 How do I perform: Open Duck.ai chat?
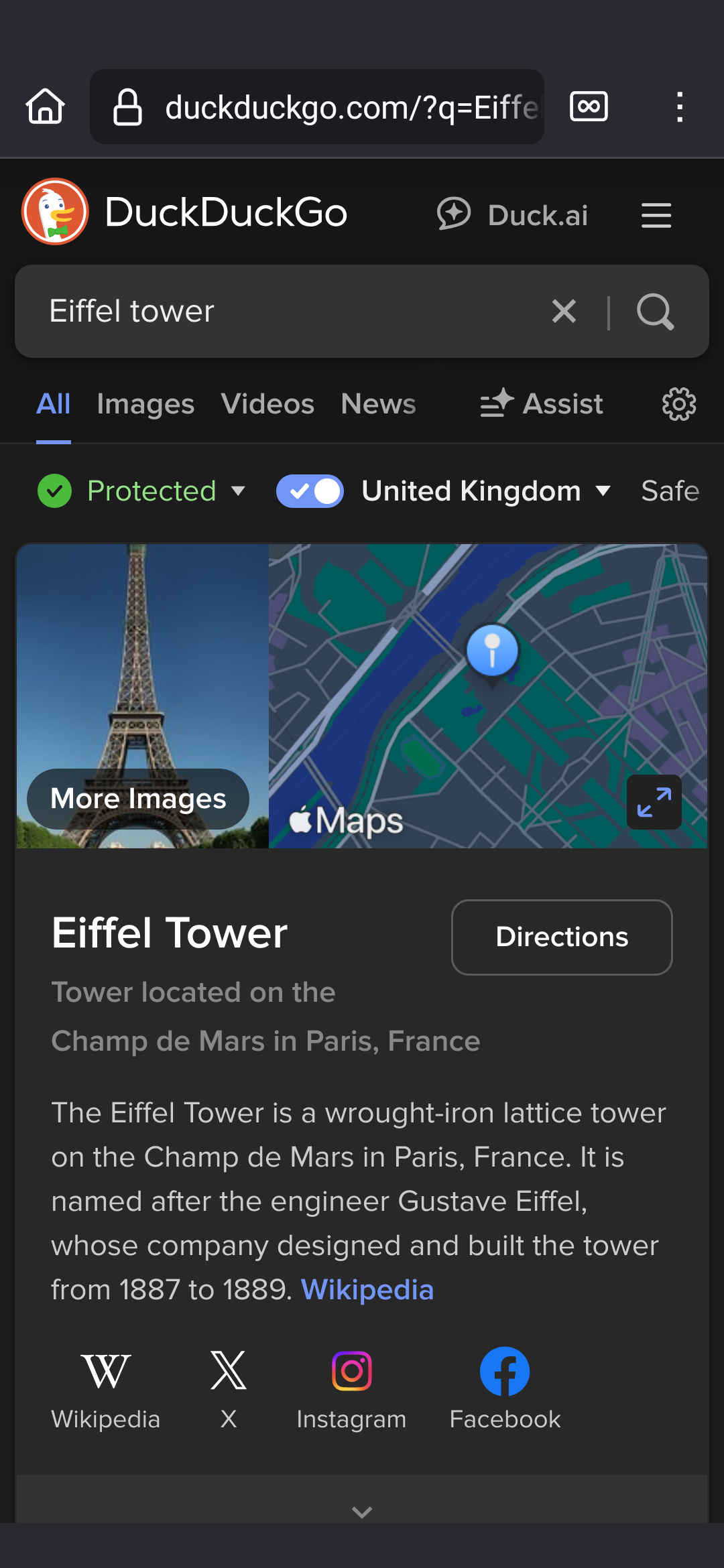coord(513,215)
